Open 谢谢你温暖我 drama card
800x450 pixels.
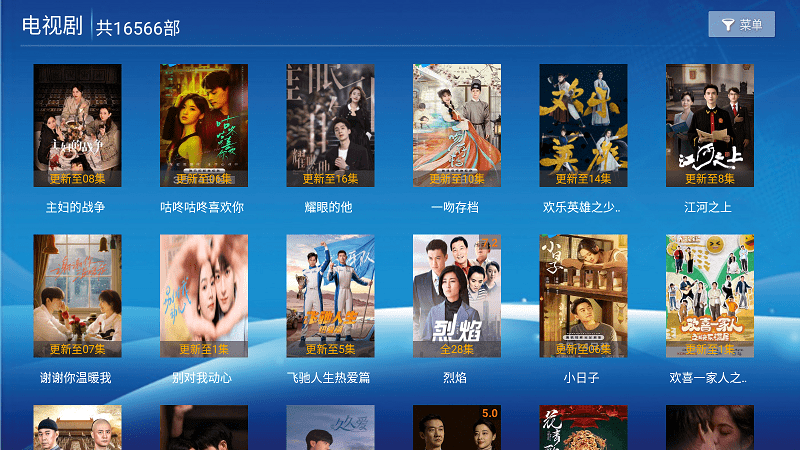tap(77, 296)
